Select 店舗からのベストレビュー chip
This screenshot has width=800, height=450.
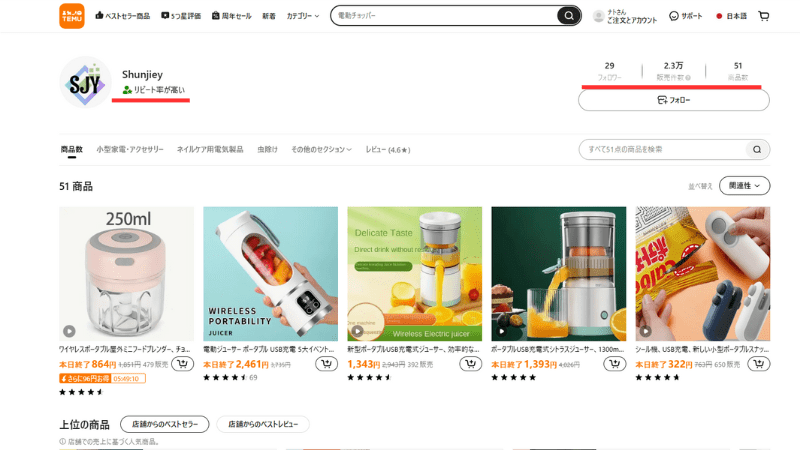click(263, 424)
